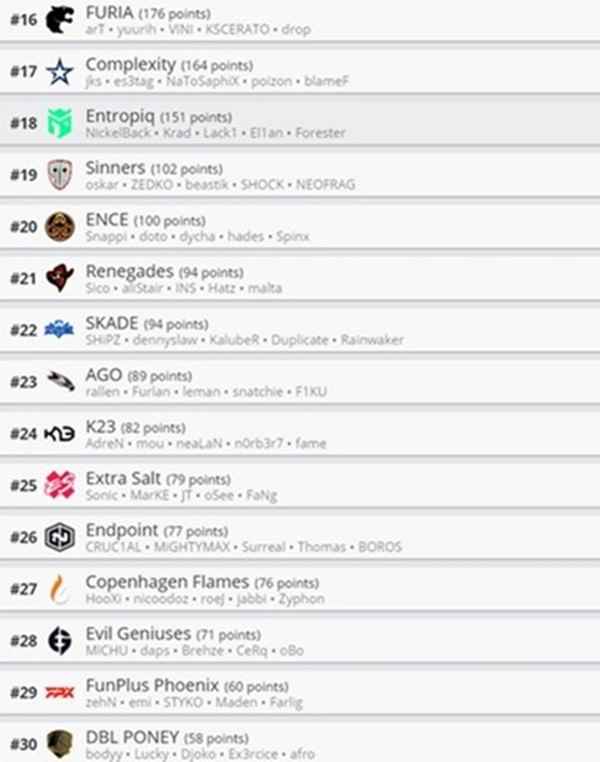Expand the SKADE ranking row

click(300, 331)
